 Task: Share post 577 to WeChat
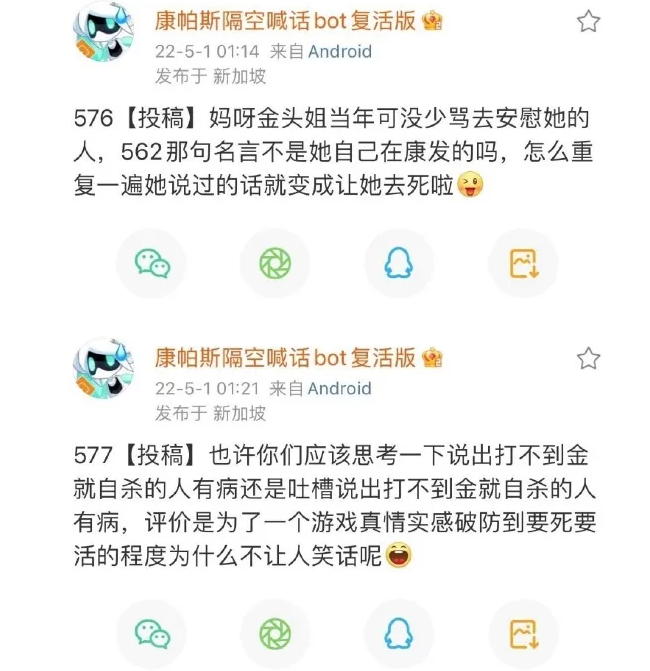(x=152, y=634)
